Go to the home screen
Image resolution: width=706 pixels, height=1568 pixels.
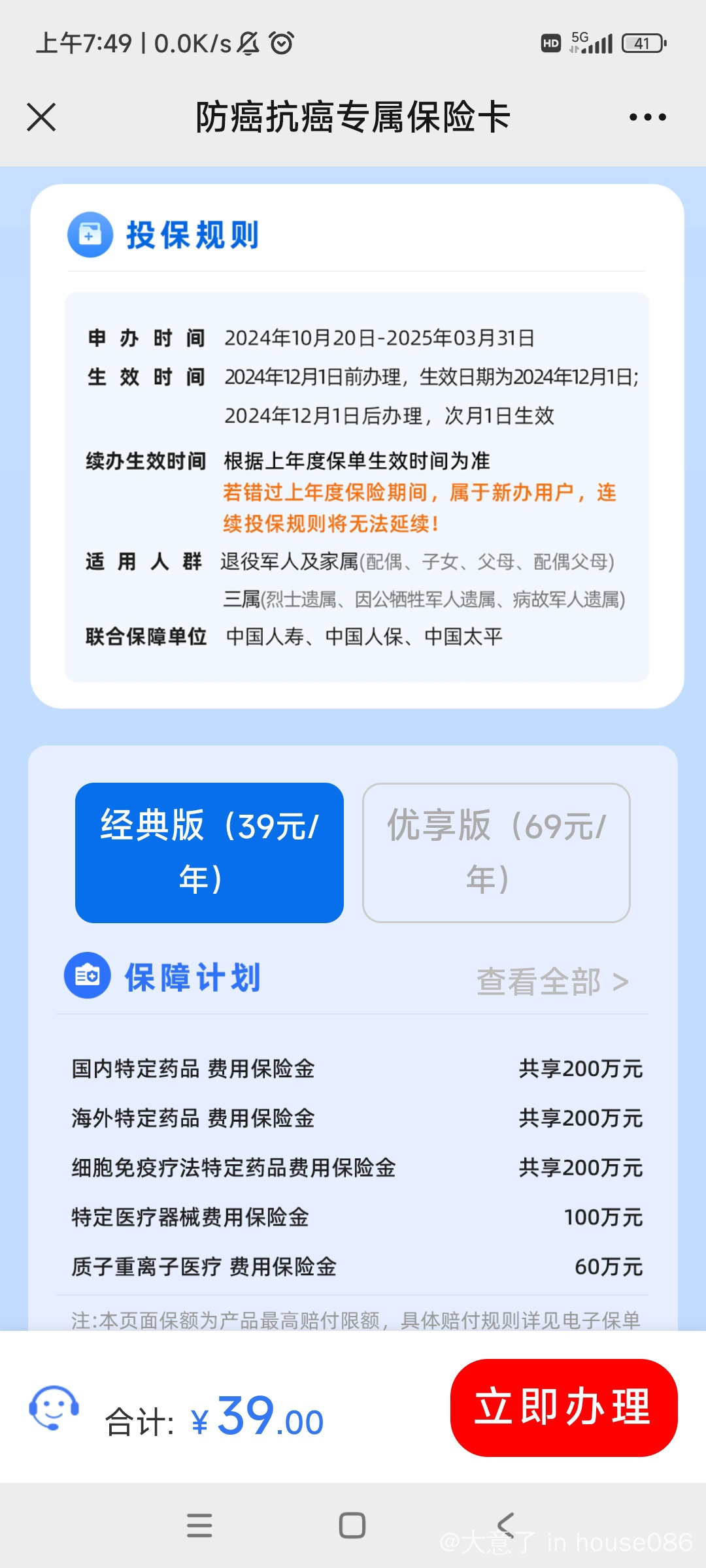click(352, 1526)
